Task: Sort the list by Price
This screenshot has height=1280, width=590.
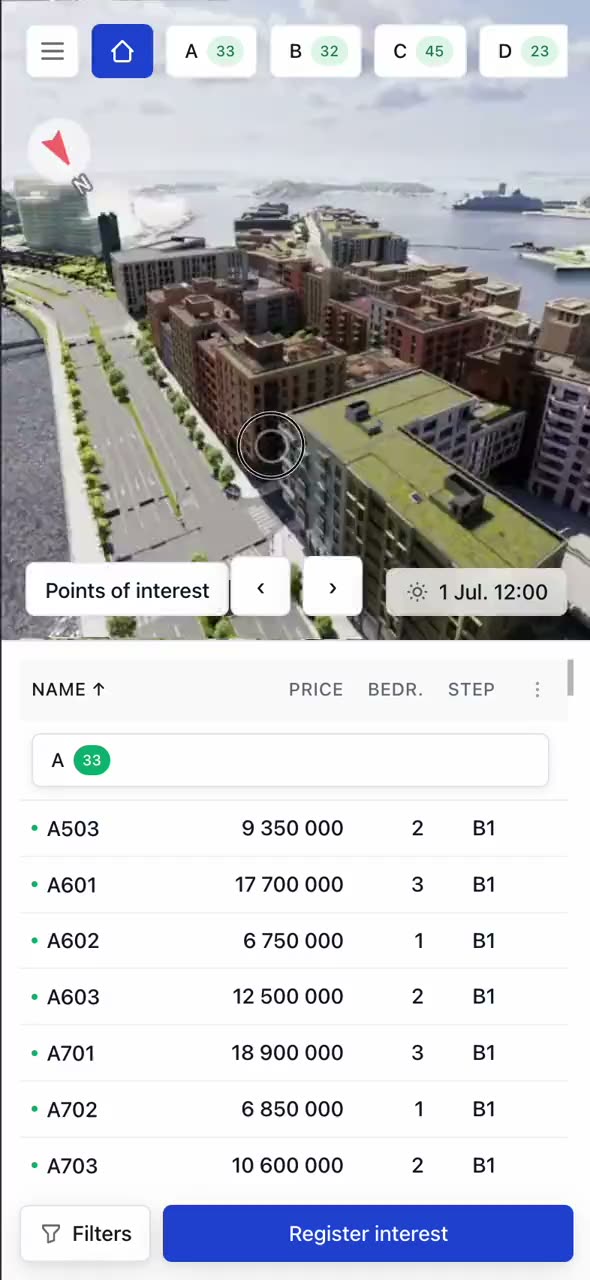Action: [315, 689]
